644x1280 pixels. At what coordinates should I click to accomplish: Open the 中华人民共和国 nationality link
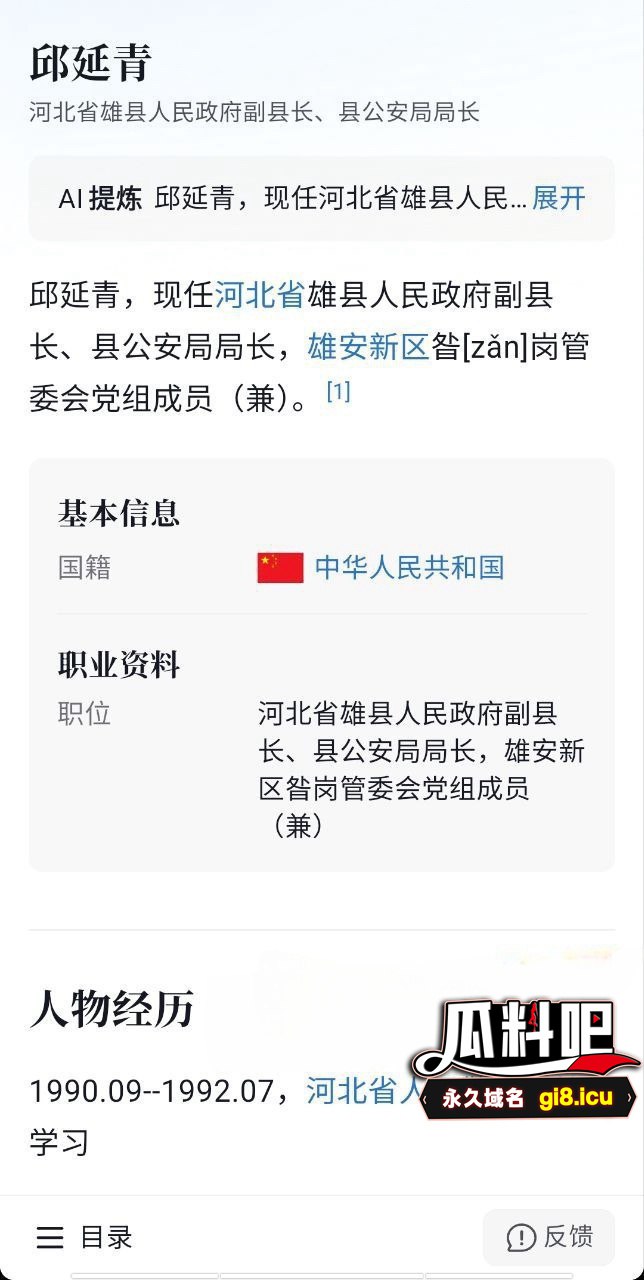pyautogui.click(x=408, y=568)
